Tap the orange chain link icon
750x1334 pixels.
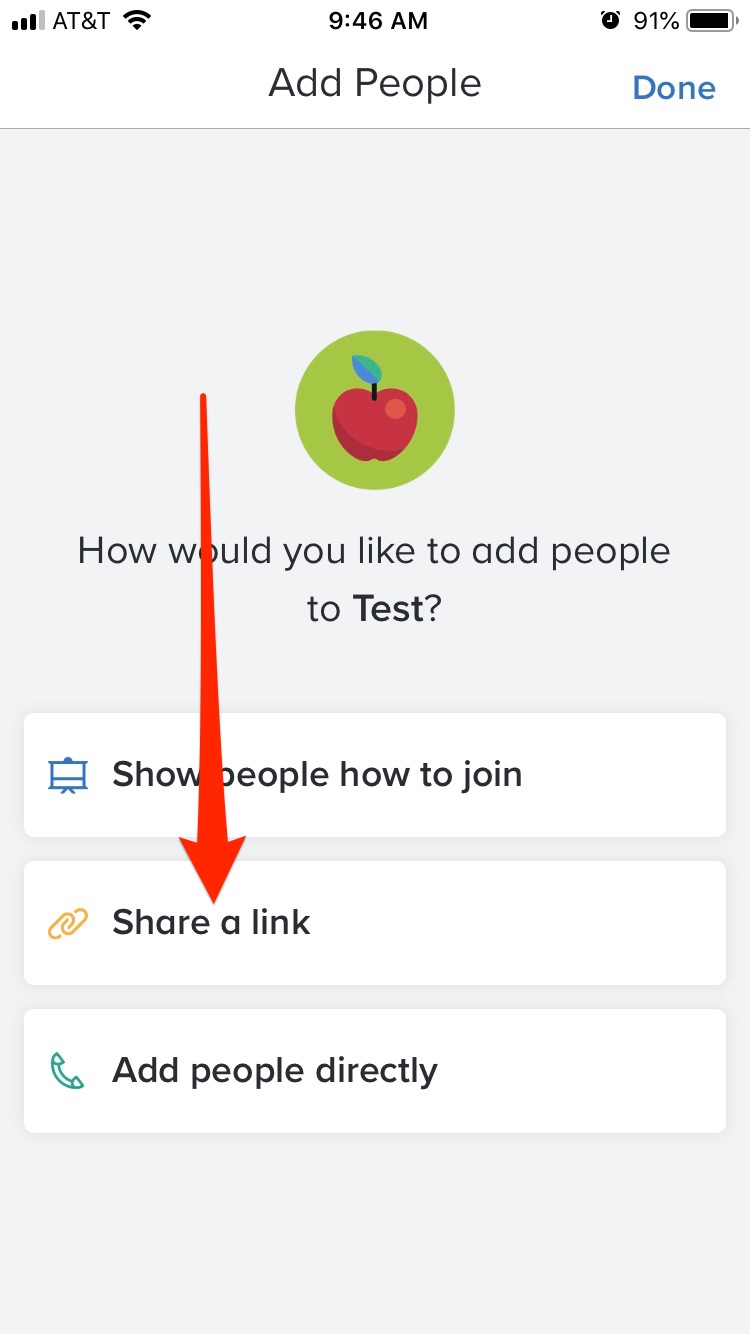66,922
